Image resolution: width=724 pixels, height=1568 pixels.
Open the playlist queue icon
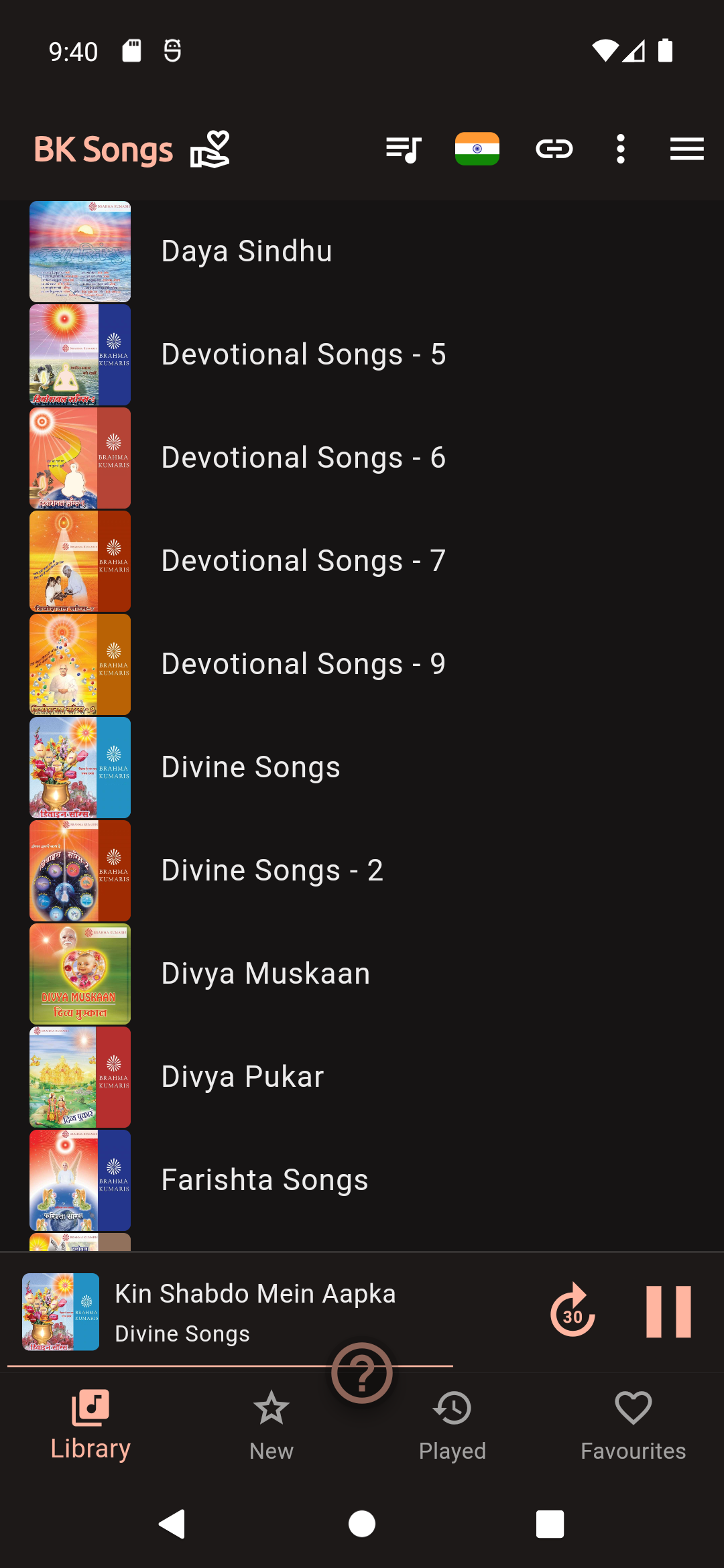coord(404,149)
